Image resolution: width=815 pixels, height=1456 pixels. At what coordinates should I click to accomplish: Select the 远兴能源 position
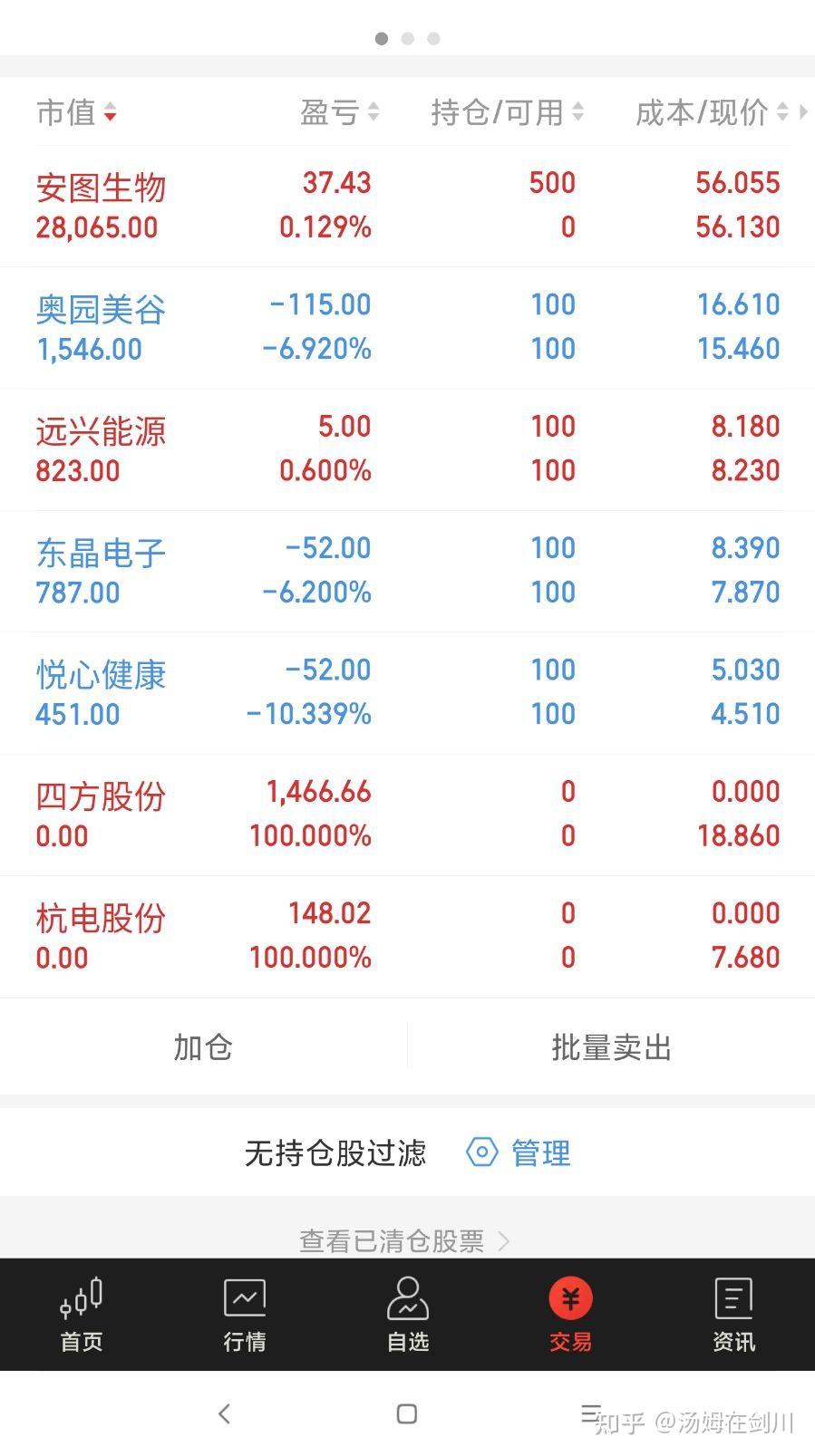[407, 449]
